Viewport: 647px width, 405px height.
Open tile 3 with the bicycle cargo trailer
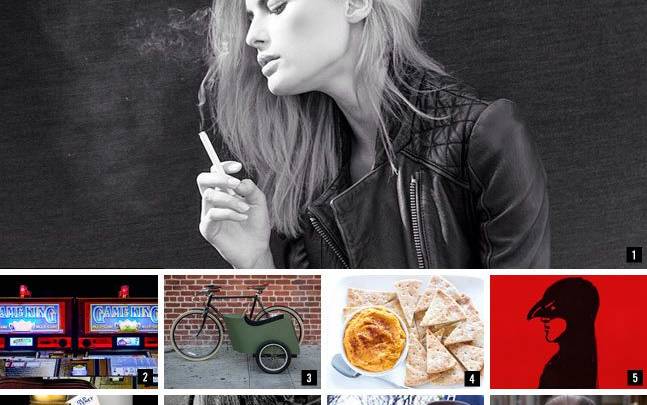tap(242, 331)
